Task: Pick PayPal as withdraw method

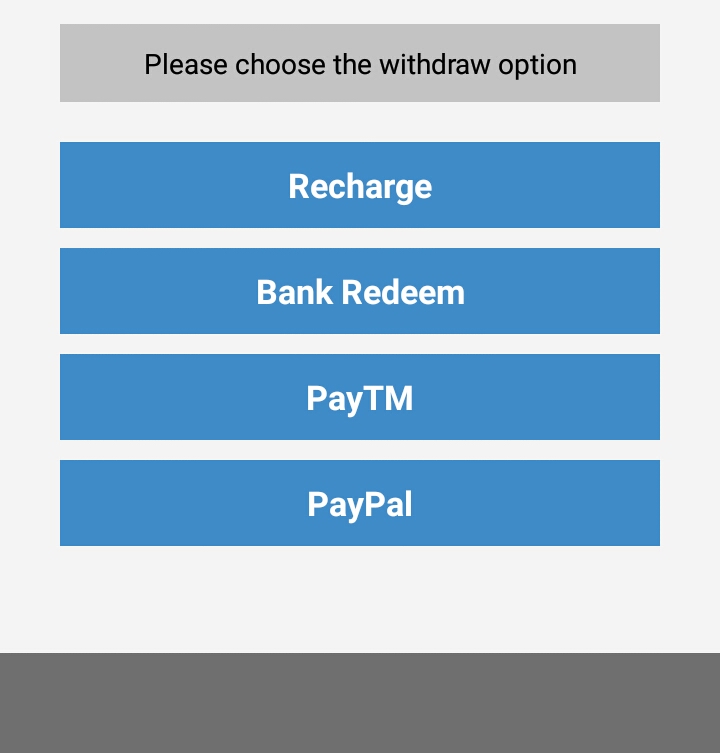Action: click(360, 503)
